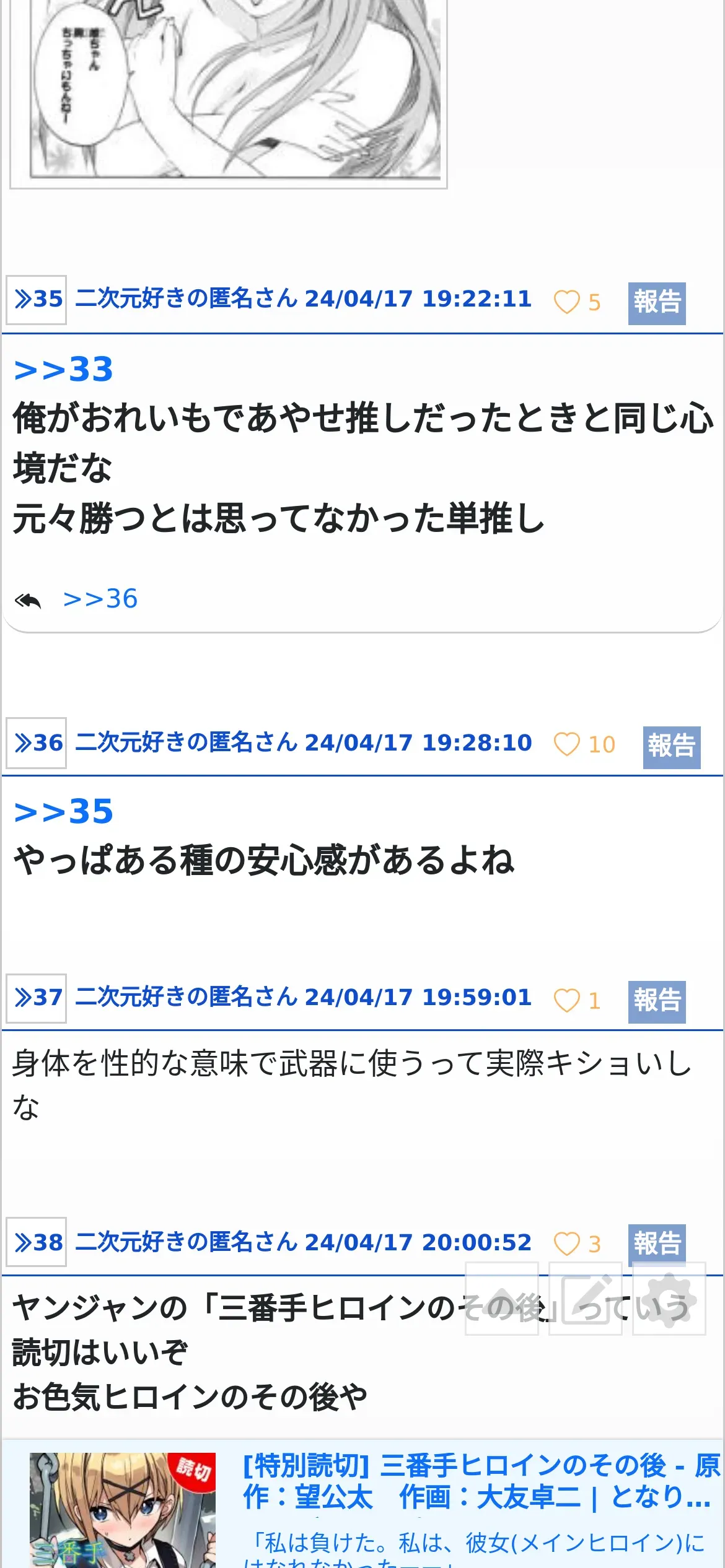Tap post number 36 link
Image resolution: width=725 pixels, height=1568 pixels.
click(x=37, y=743)
